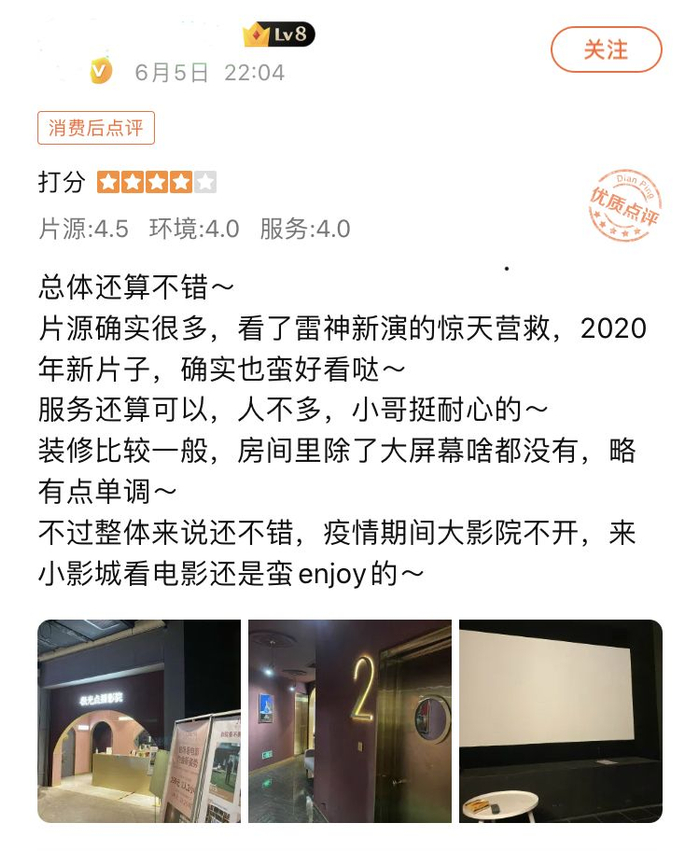The image size is (700, 851).
Task: Open the cinema entrance photo
Action: (139, 721)
